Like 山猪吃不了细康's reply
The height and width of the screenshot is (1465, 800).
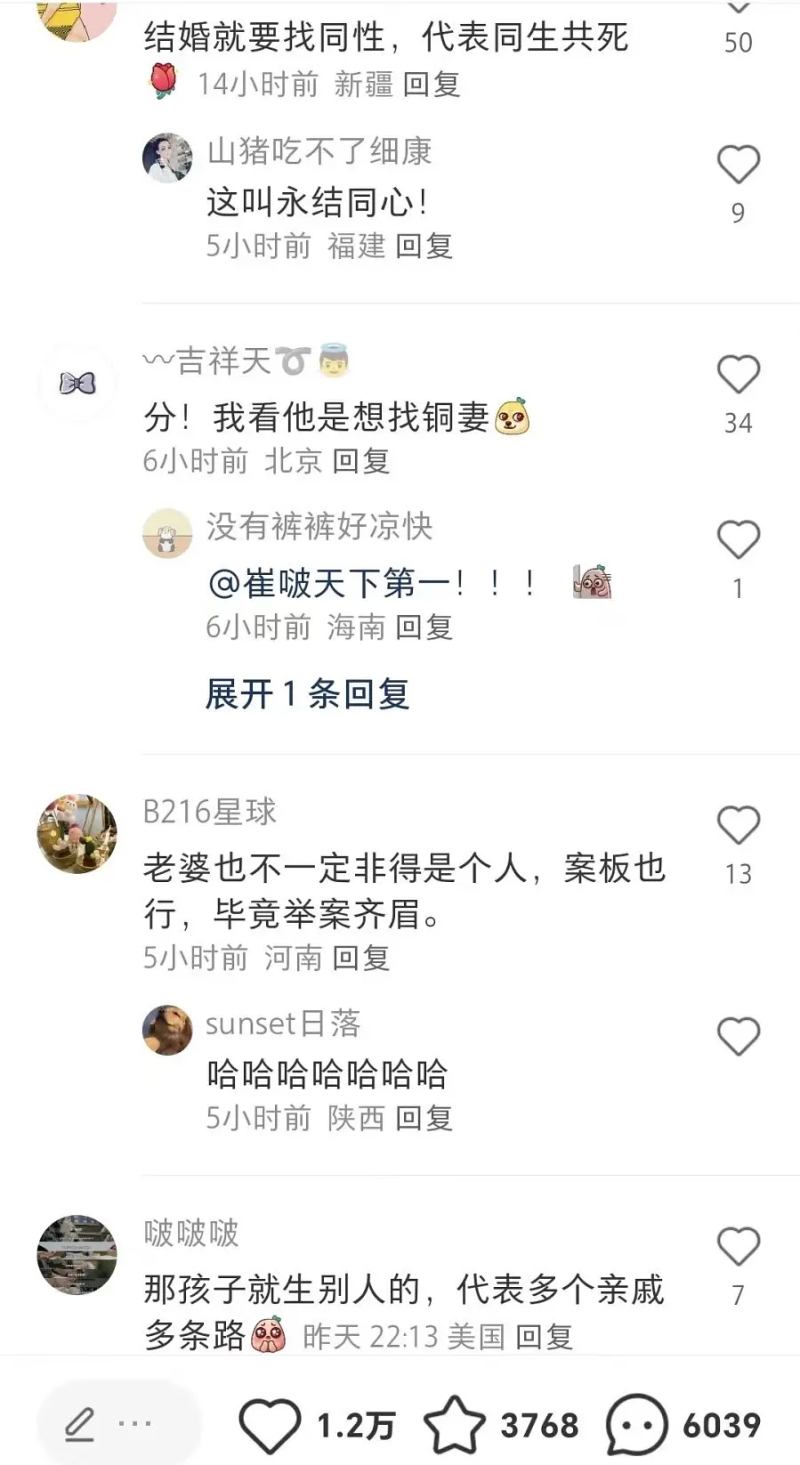pyautogui.click(x=738, y=165)
